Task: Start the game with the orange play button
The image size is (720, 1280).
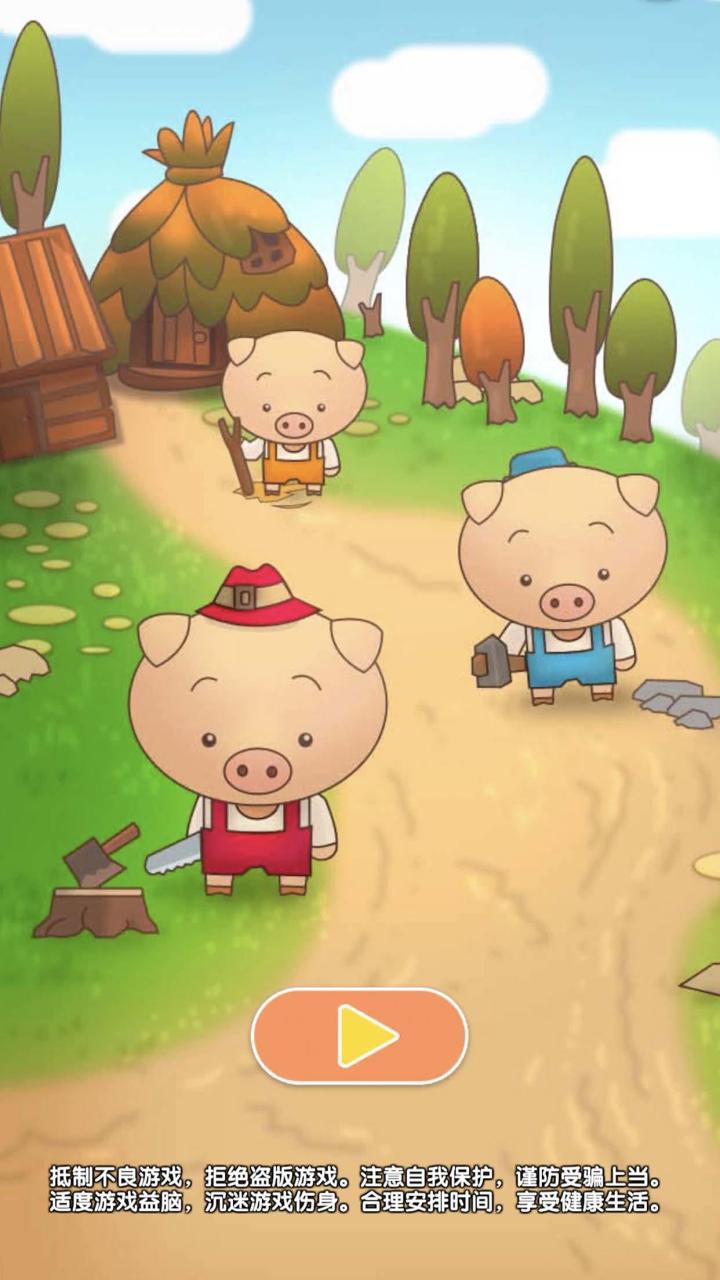Action: coord(359,1036)
